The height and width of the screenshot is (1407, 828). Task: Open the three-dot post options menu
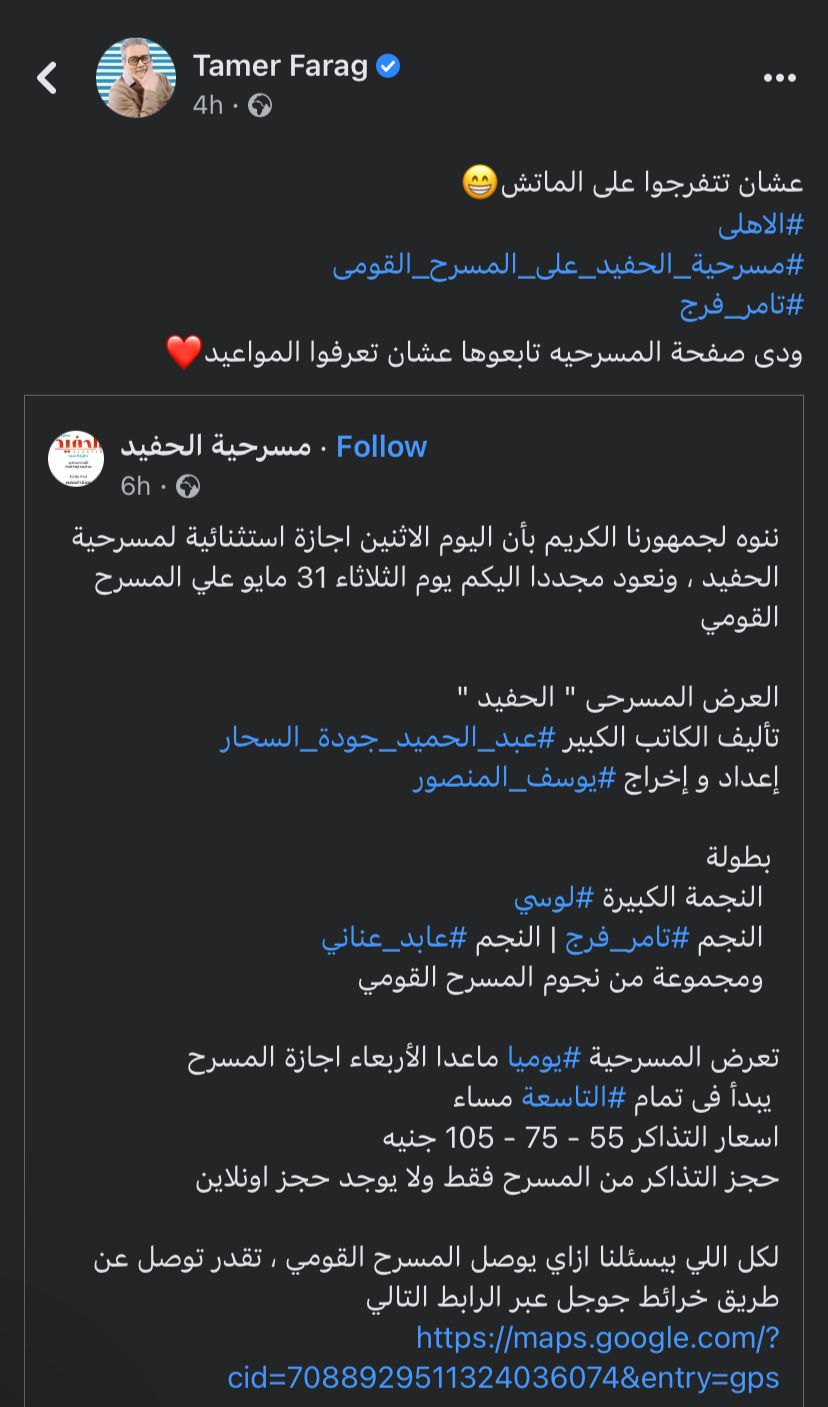(779, 78)
